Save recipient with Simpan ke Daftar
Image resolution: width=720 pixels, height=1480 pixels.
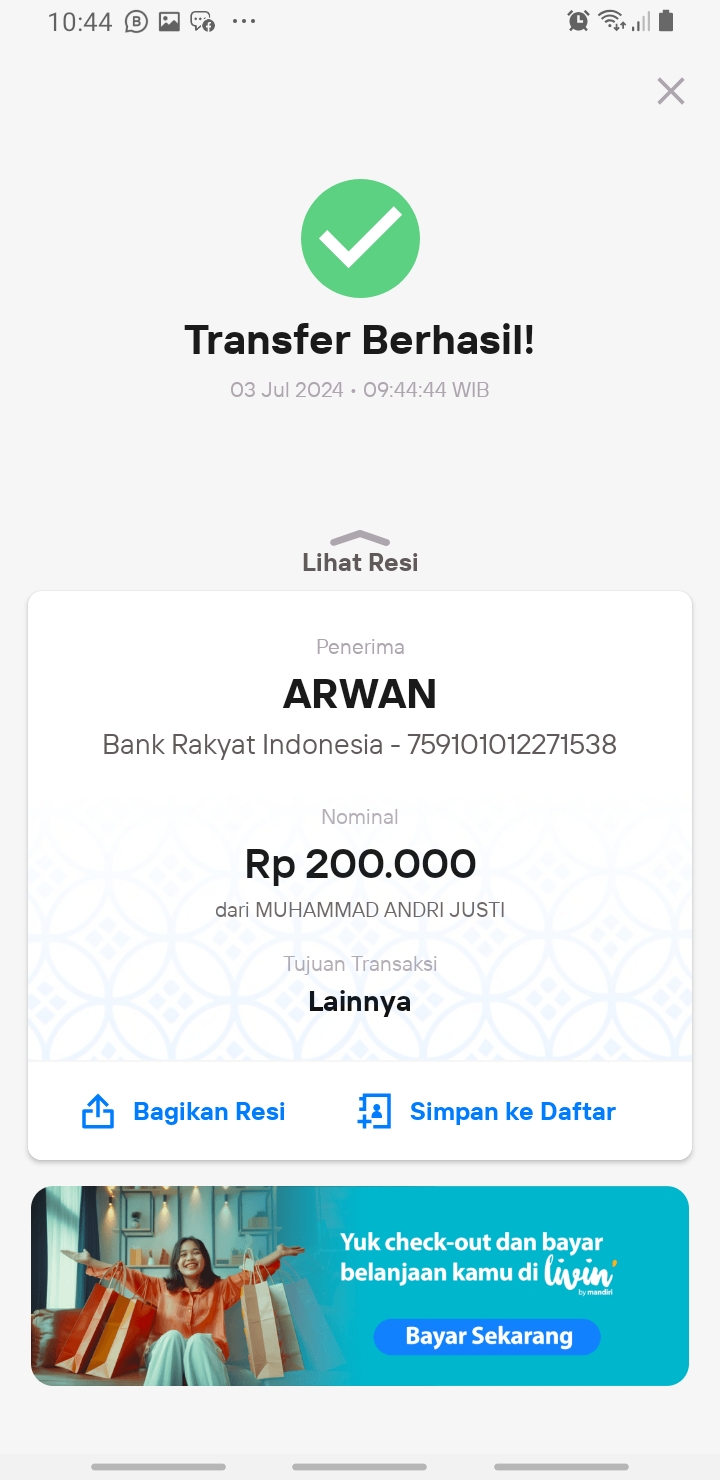click(486, 1112)
